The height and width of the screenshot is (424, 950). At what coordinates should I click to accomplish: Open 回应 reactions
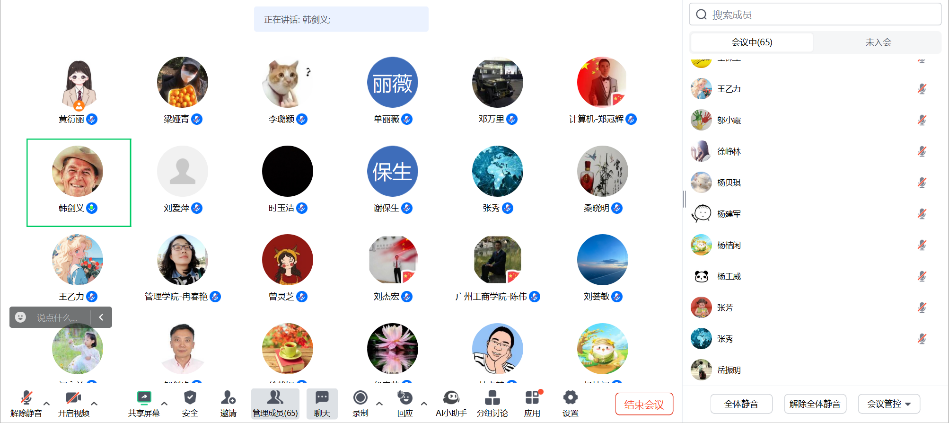pyautogui.click(x=405, y=402)
